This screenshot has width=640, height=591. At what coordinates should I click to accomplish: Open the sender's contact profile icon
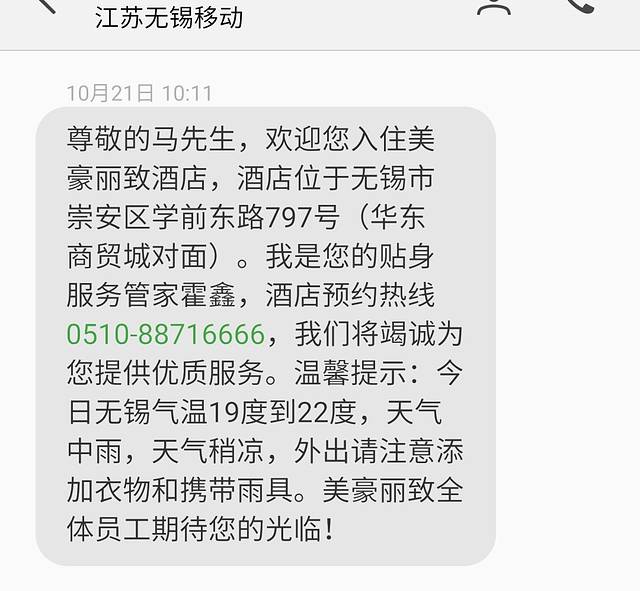pos(494,6)
